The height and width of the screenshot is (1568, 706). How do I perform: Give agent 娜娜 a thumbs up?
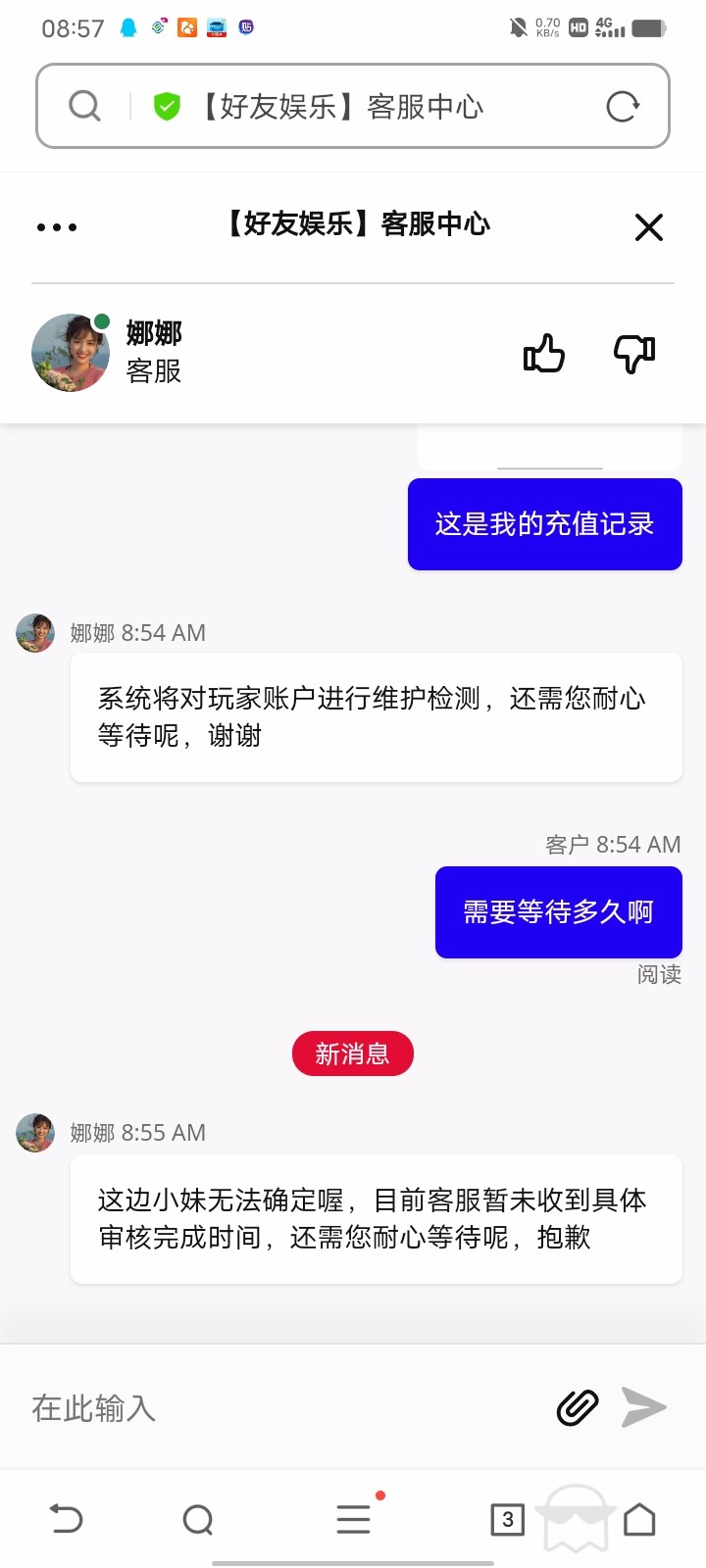[544, 354]
